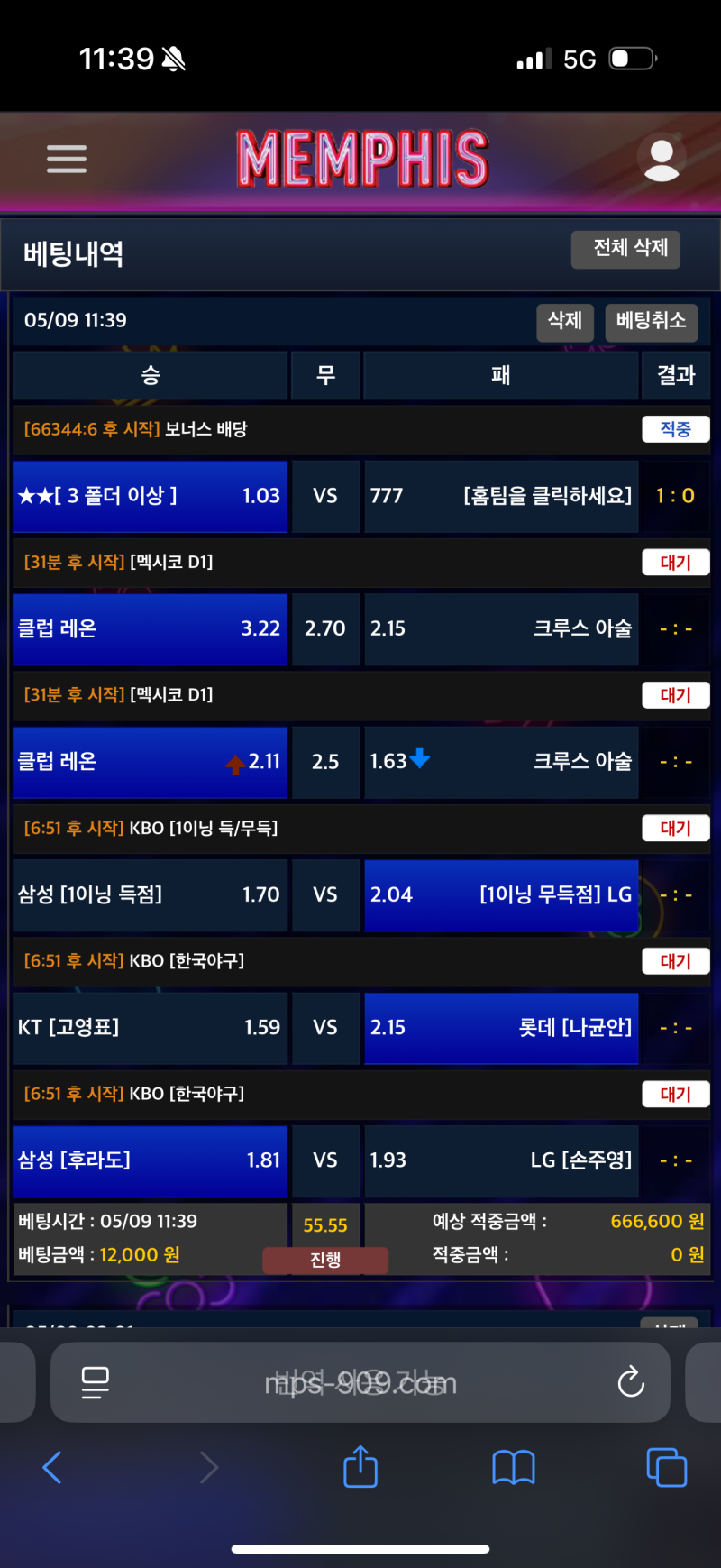
Task: Open Safari bookmarks
Action: (x=514, y=1467)
